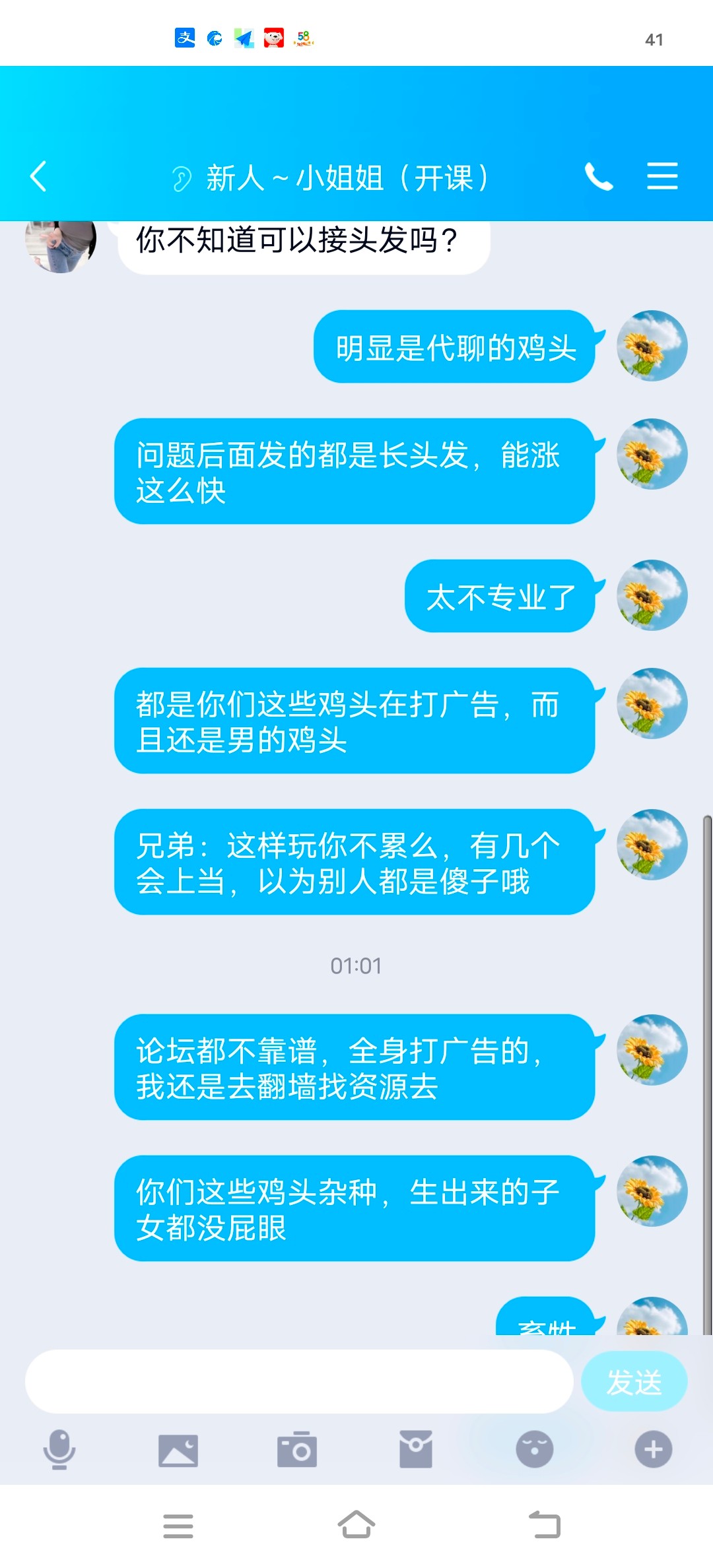Open the chat settings hamburger menu
Viewport: 713px width, 1568px height.
coord(662,176)
